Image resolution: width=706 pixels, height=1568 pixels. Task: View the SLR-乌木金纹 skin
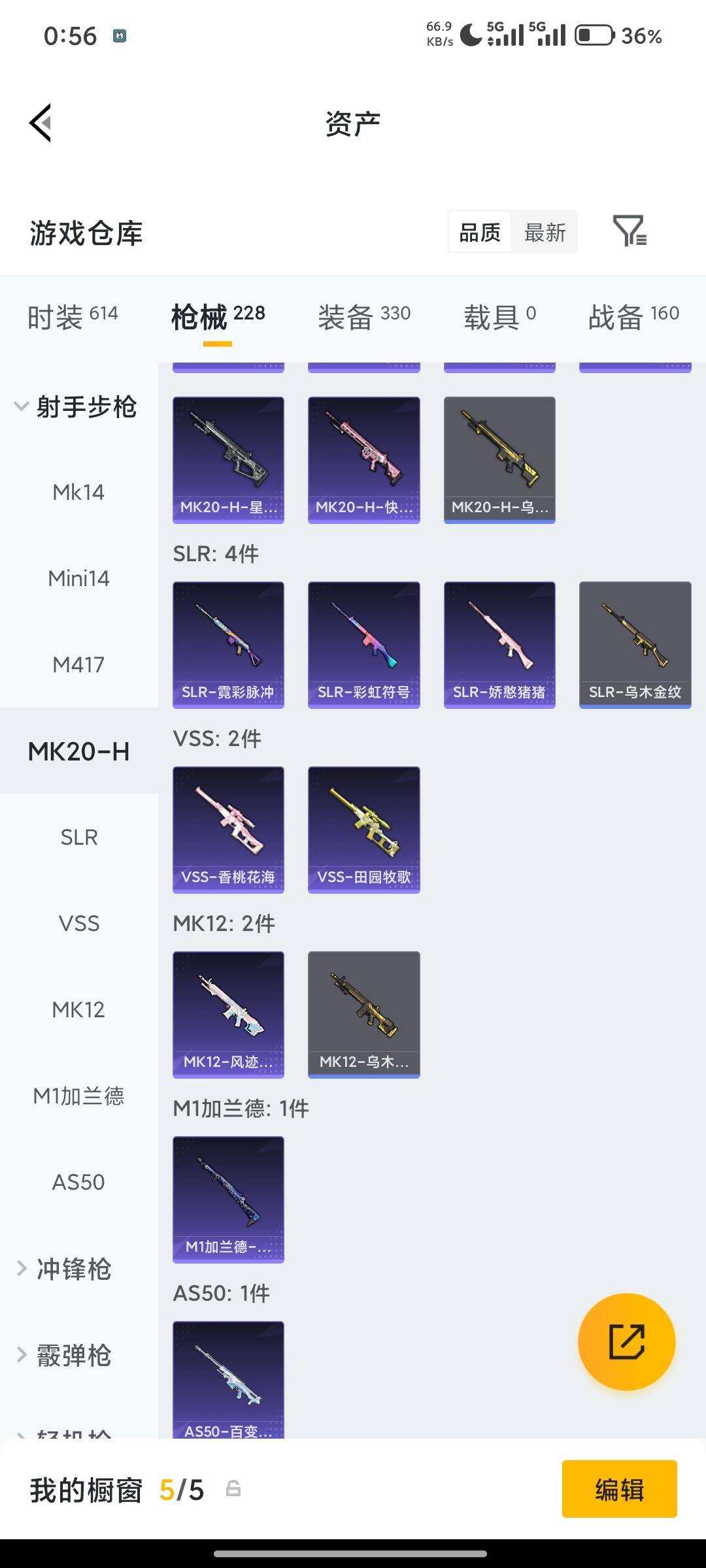pyautogui.click(x=635, y=644)
